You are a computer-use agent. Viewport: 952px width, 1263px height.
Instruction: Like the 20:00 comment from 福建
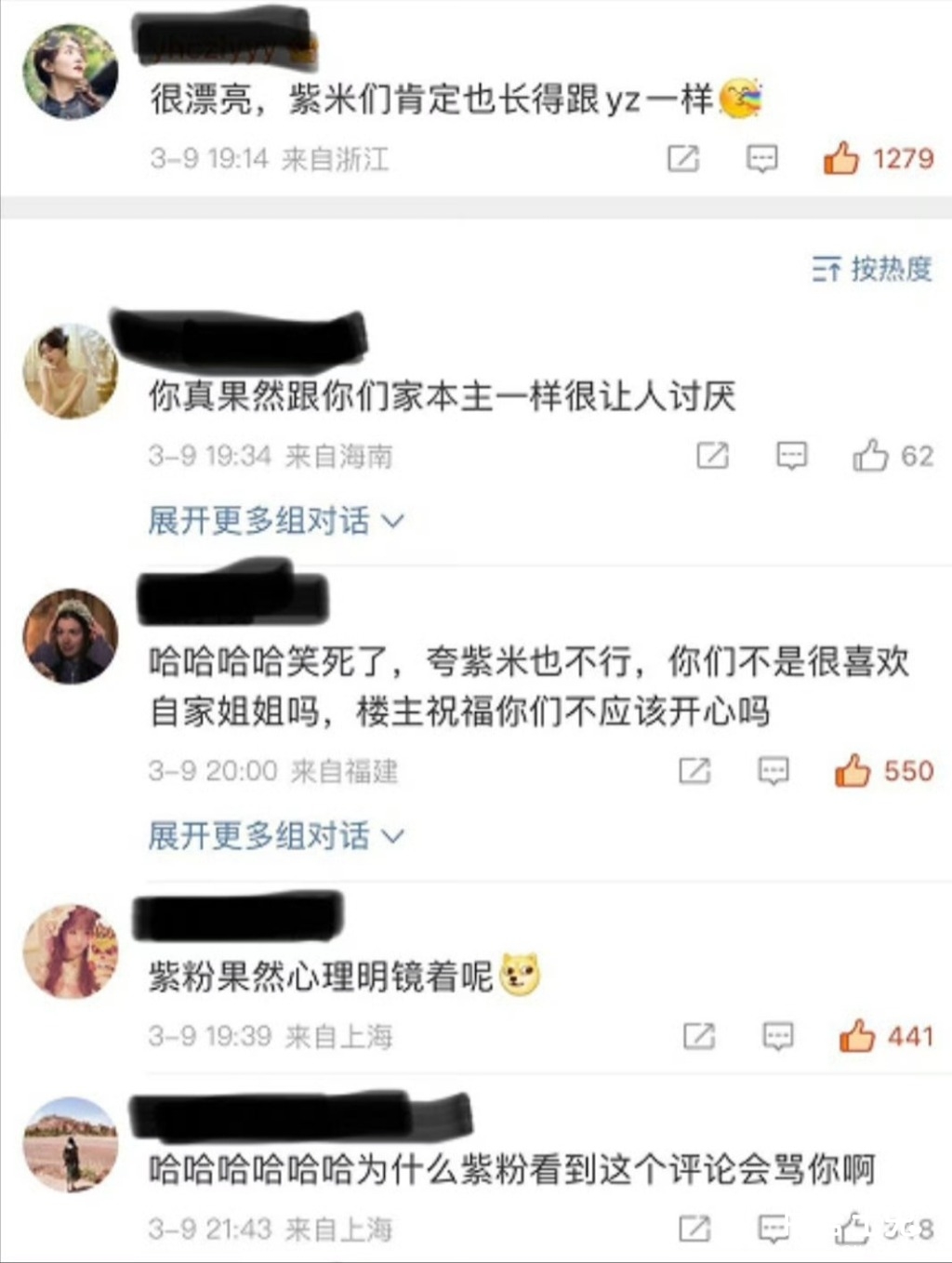pos(853,771)
